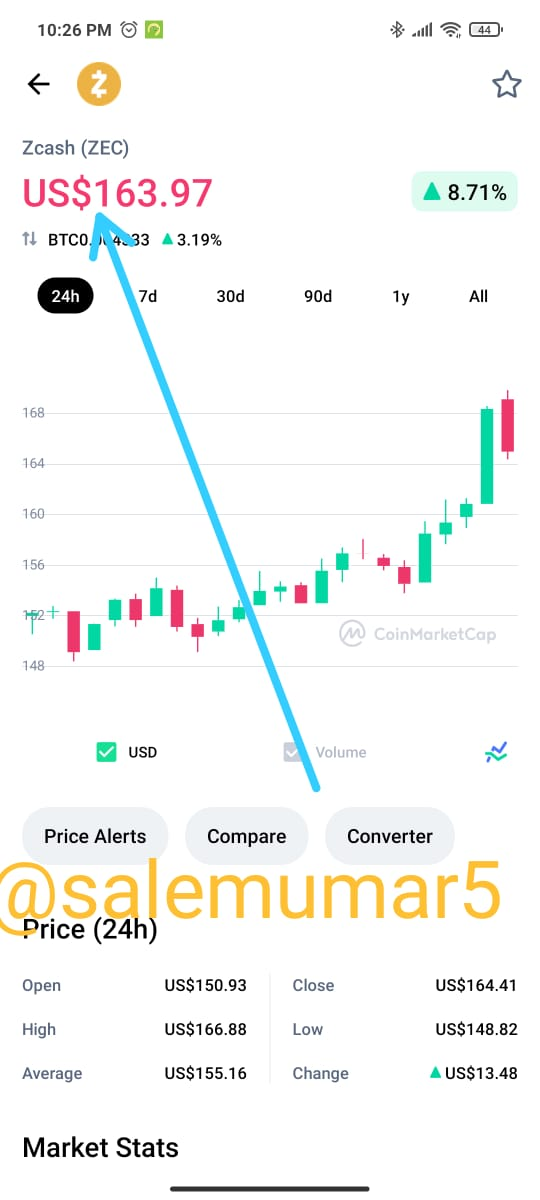Open the Converter

390,836
